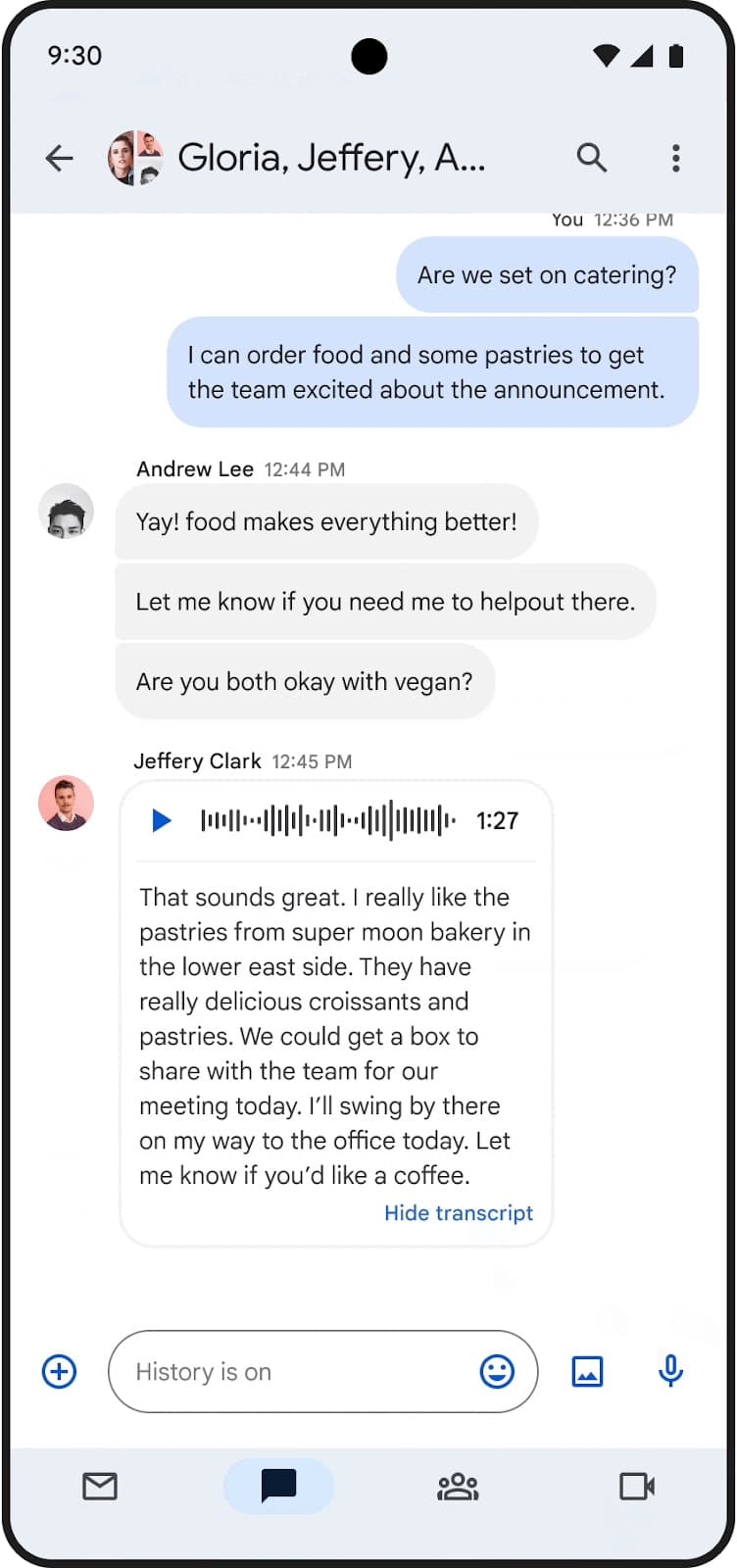
Task: View Andrew Lee's profile picture
Action: tap(66, 512)
